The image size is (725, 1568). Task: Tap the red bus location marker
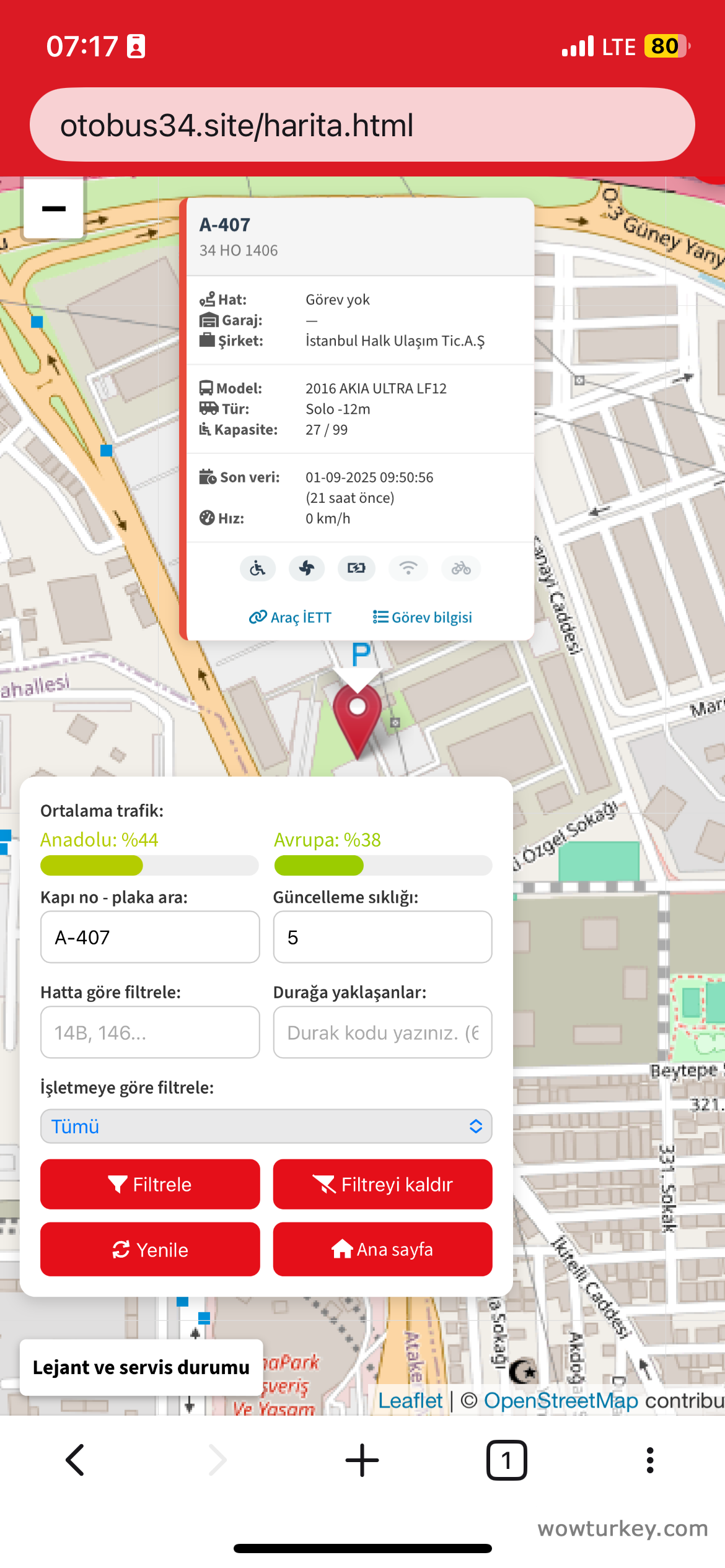(x=357, y=718)
